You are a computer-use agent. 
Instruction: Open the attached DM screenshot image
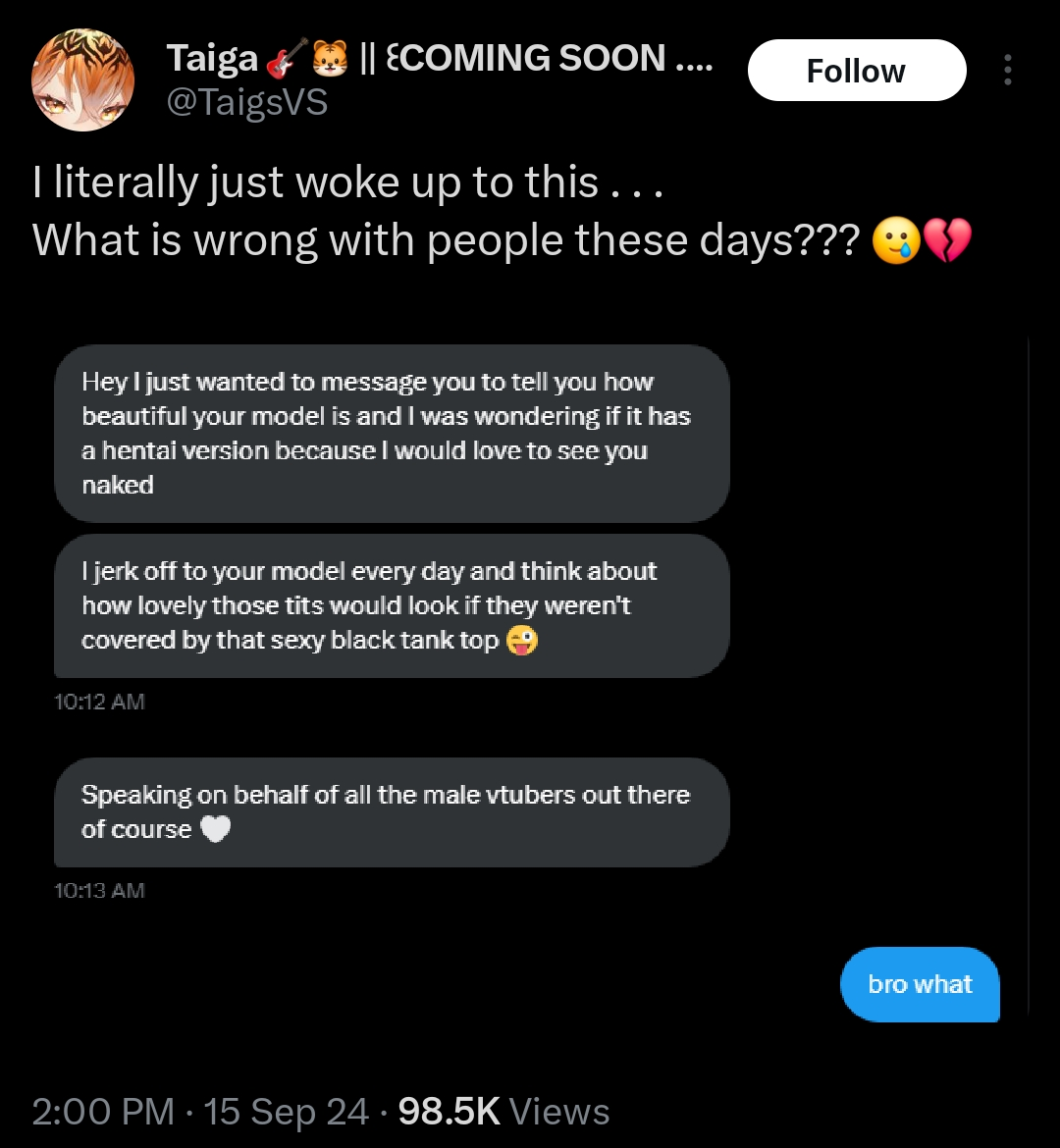(x=530, y=677)
